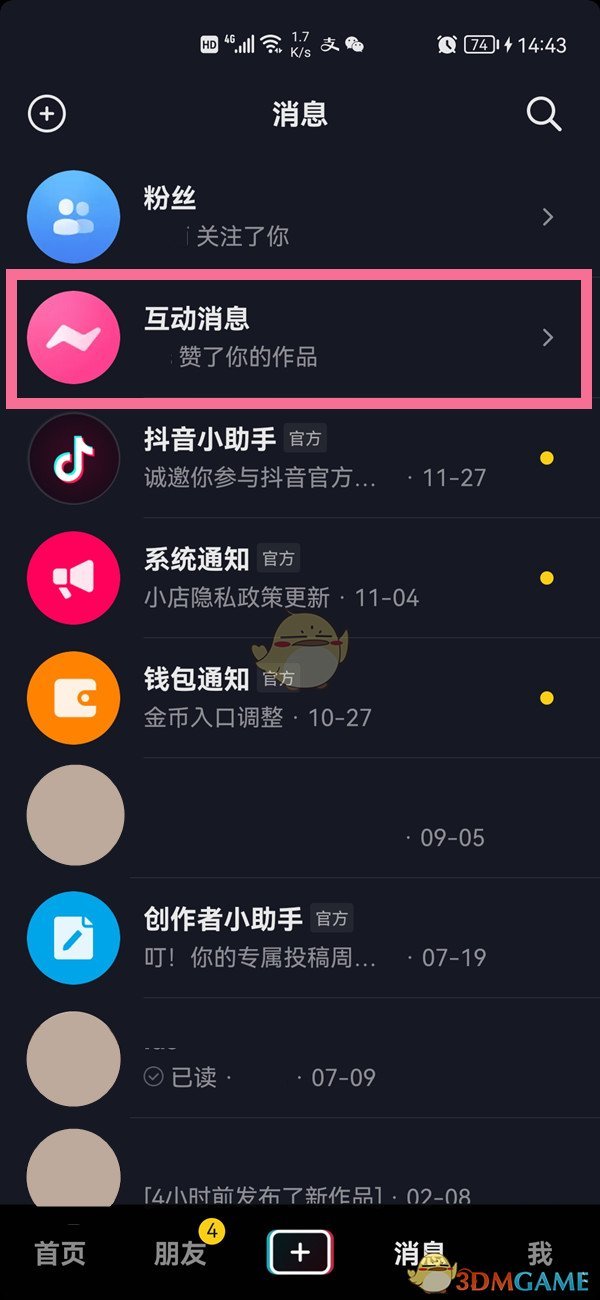This screenshot has height=1300, width=600.
Task: Switch to the 我 profile tab
Action: (x=539, y=1253)
